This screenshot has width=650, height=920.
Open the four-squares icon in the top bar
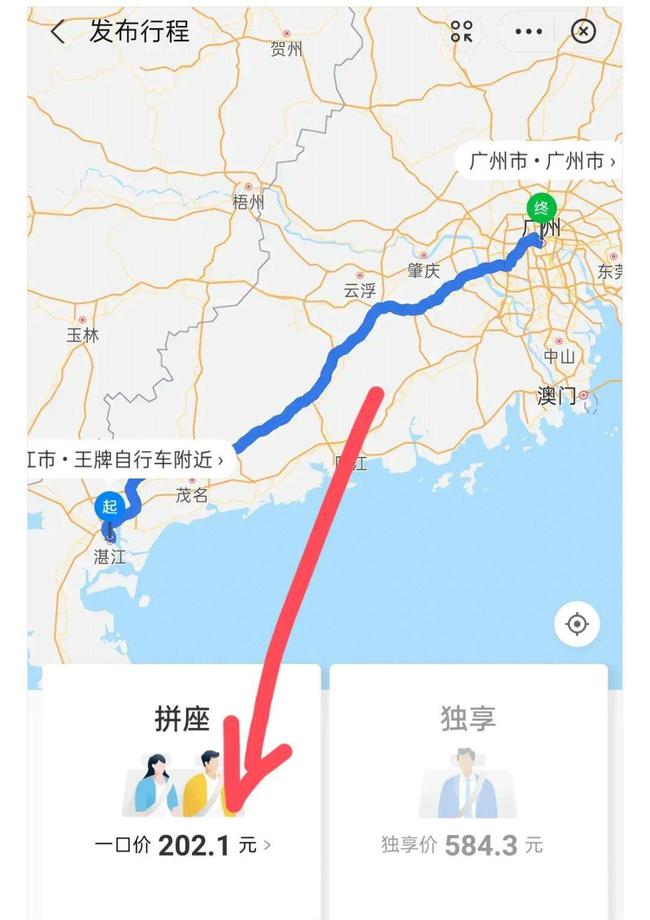pyautogui.click(x=462, y=32)
